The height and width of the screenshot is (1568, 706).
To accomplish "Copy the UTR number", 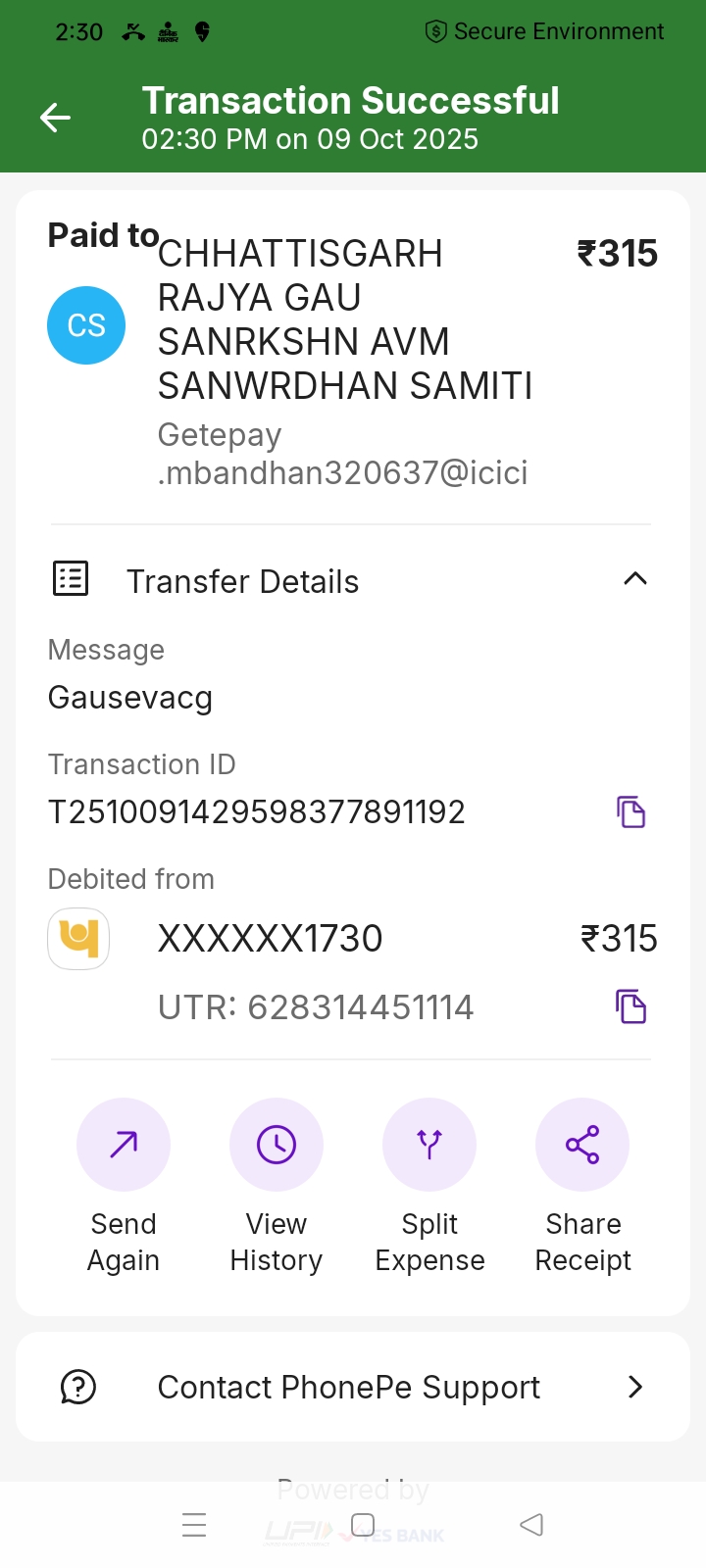I will (x=630, y=1006).
